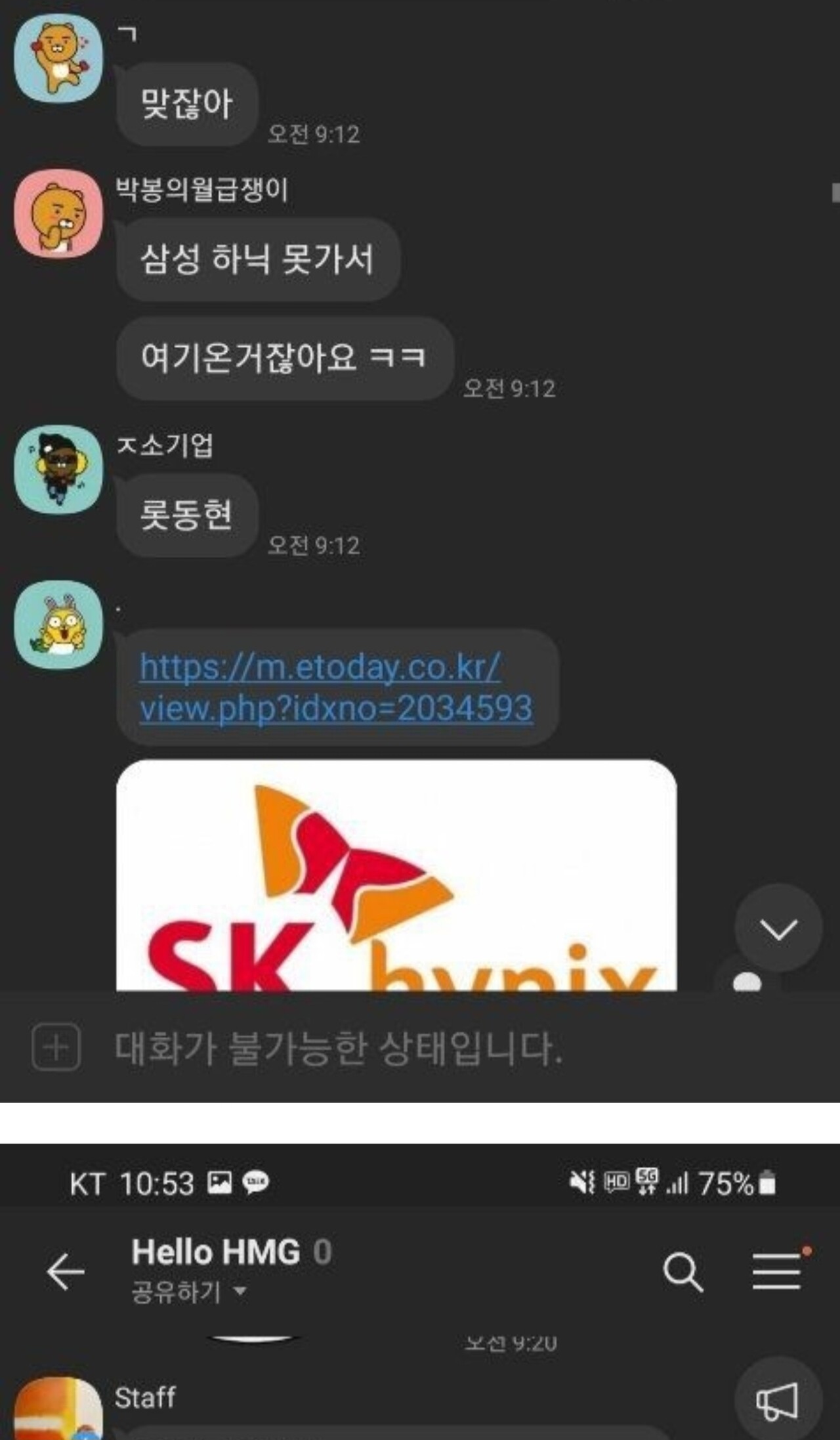Open the megaphone announcement button
This screenshot has width=840, height=1440.
[x=778, y=1401]
